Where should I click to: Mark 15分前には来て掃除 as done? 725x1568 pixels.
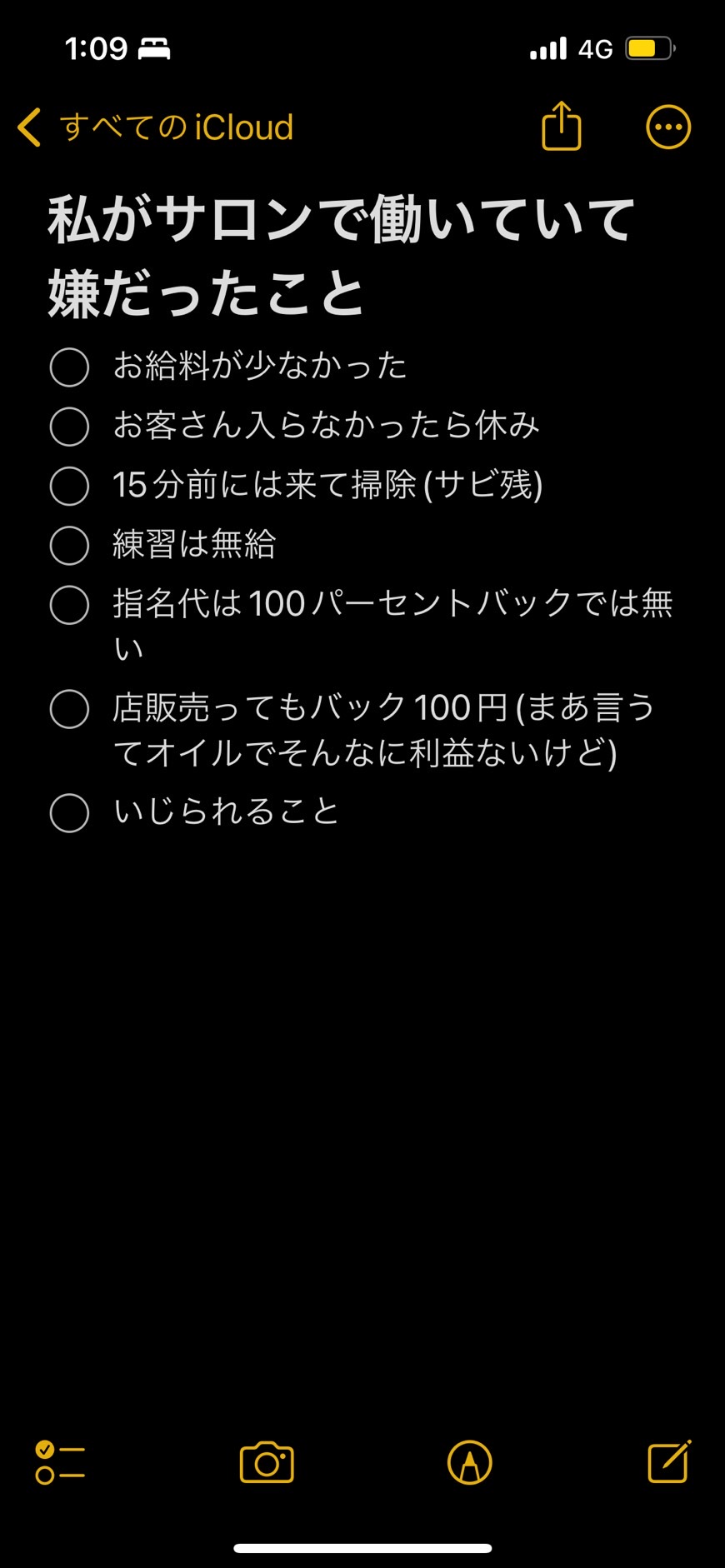pyautogui.click(x=69, y=486)
